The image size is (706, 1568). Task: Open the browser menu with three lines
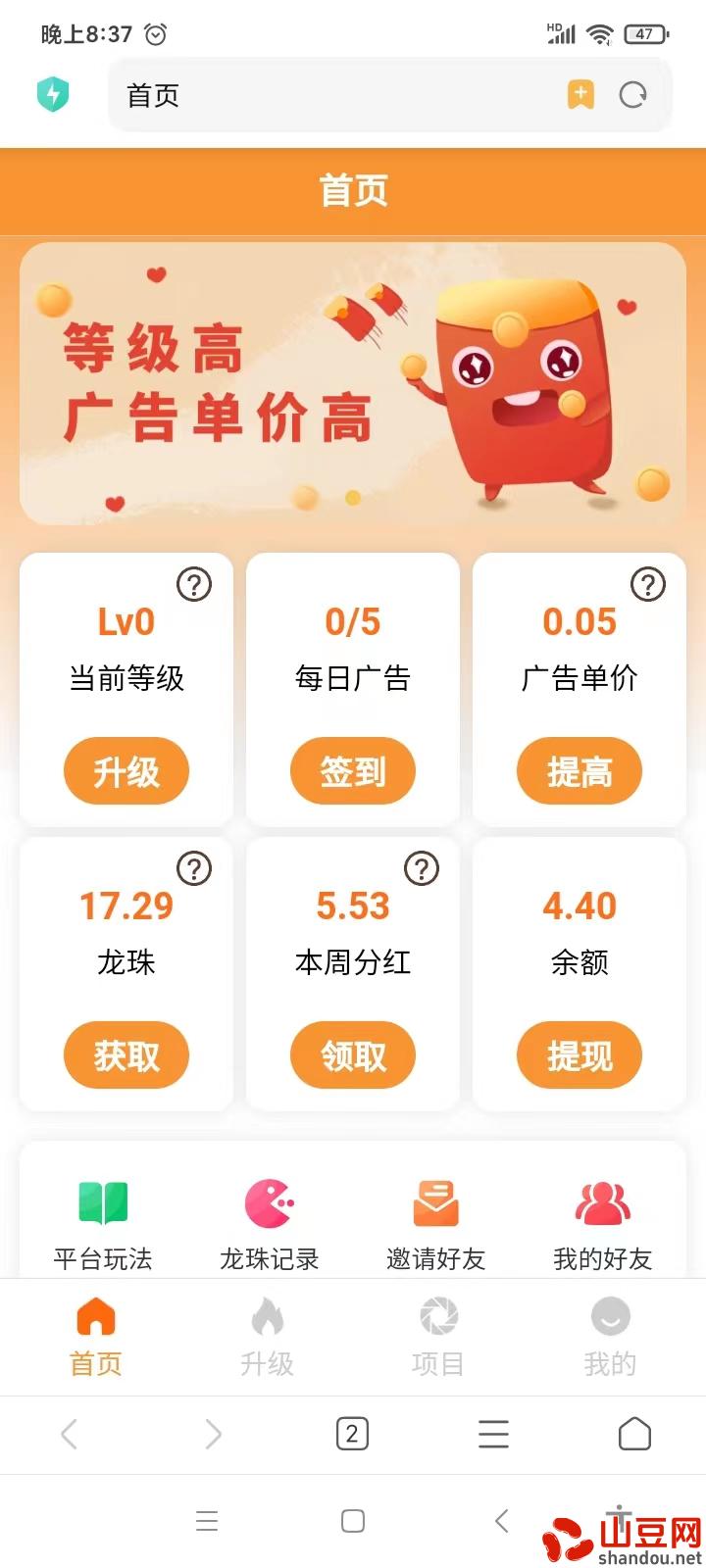(x=493, y=1435)
